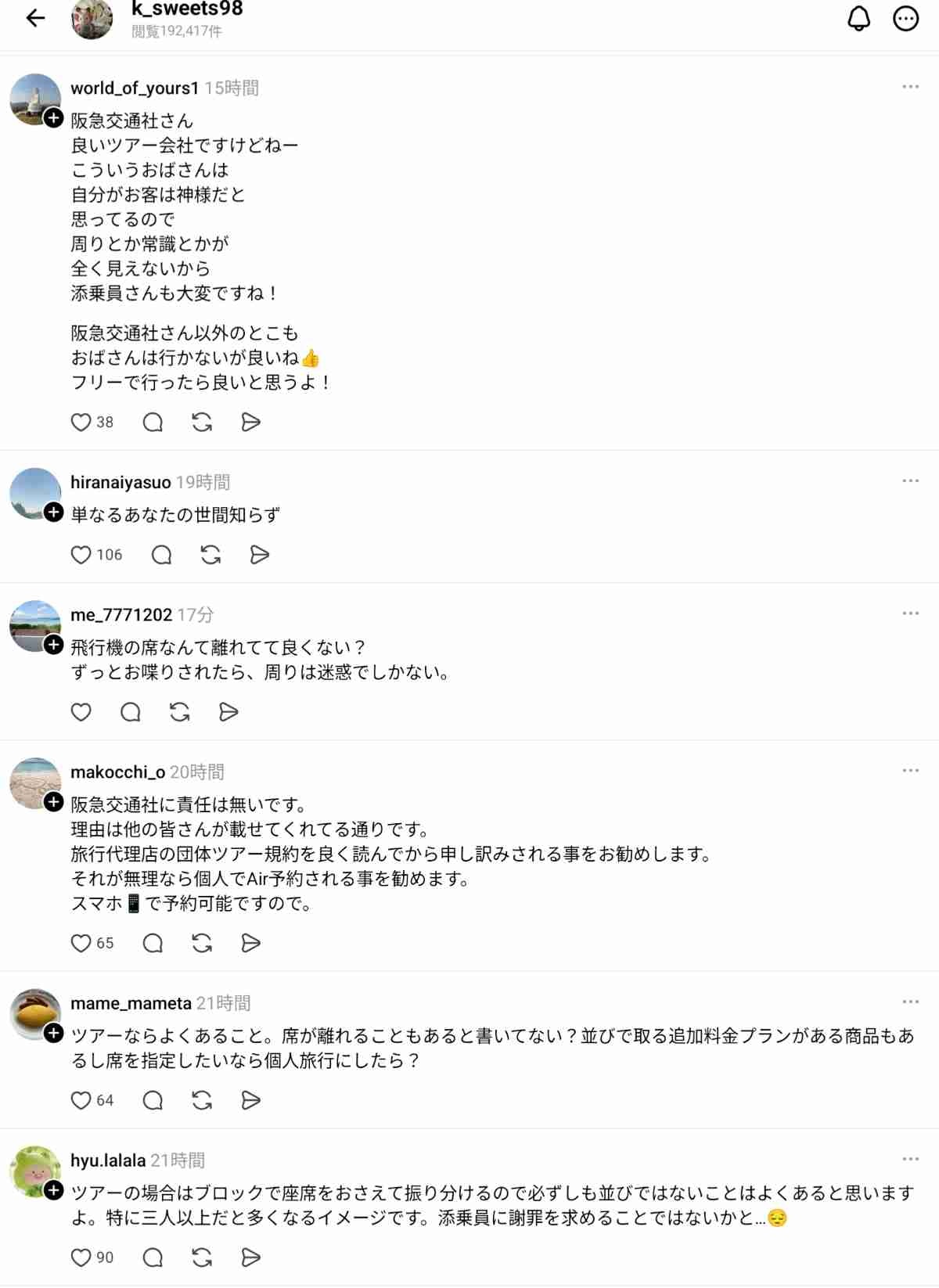Reply to hyu.lalala's comment
The height and width of the screenshot is (1288, 939).
pos(153,1257)
